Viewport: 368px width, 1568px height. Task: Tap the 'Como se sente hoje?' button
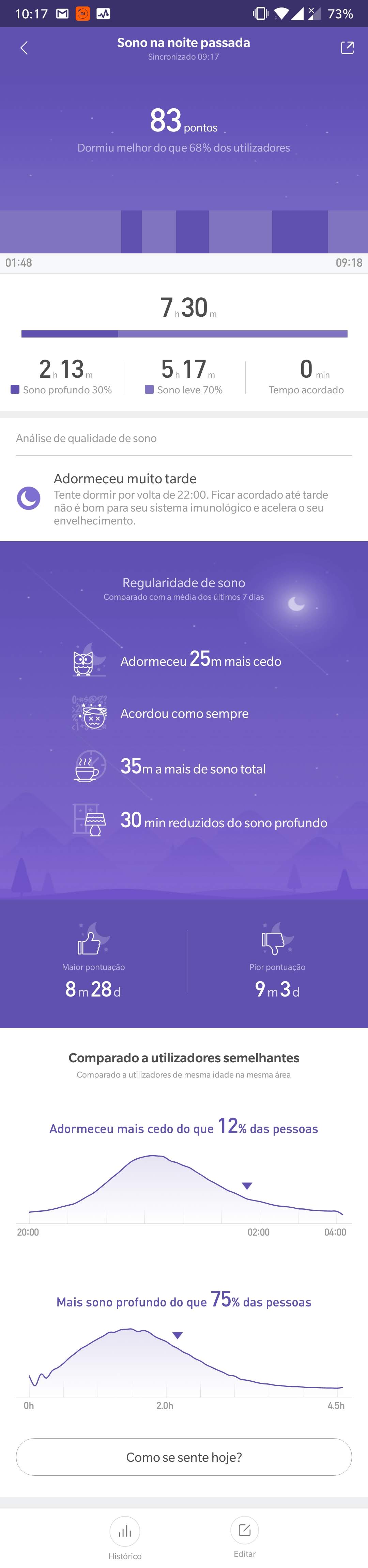tap(184, 1457)
